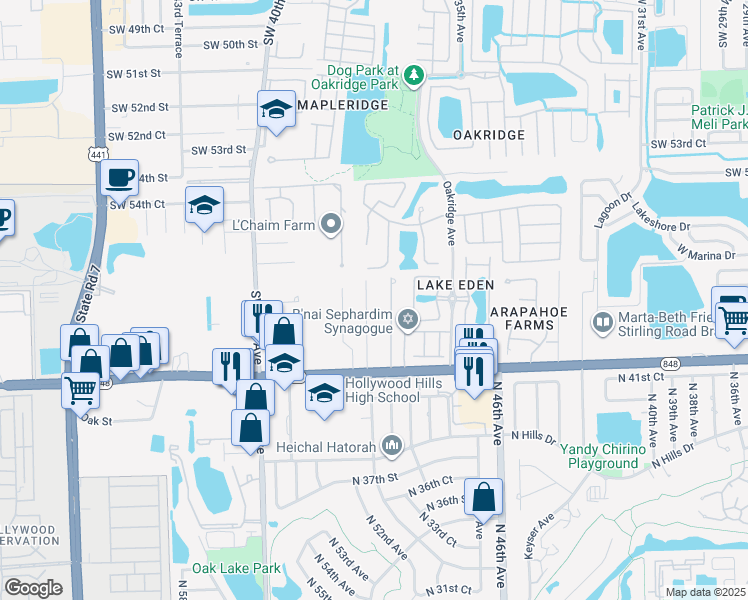Open the Dog Park at Oakridge Park pin
The width and height of the screenshot is (748, 600).
(x=414, y=76)
